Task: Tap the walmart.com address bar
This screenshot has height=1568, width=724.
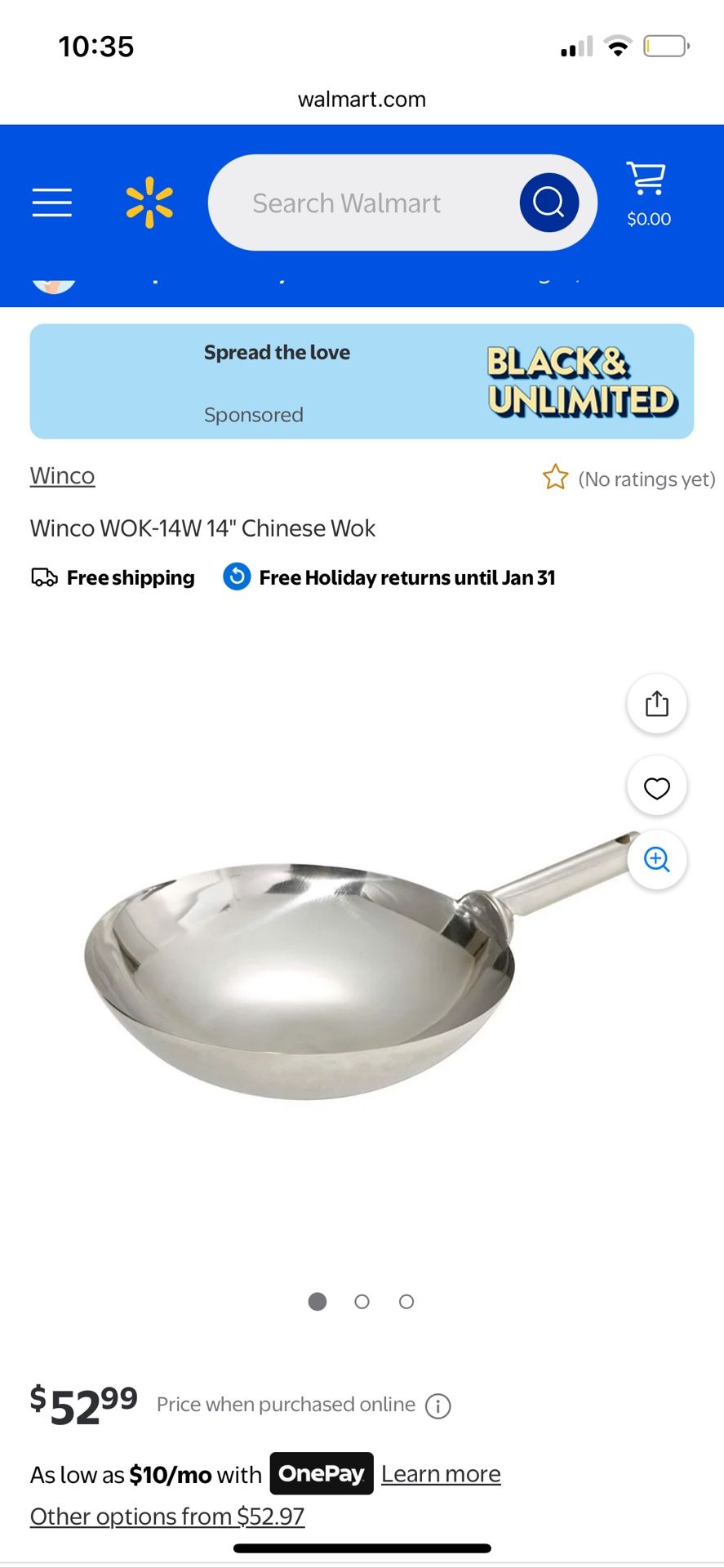Action: click(362, 100)
